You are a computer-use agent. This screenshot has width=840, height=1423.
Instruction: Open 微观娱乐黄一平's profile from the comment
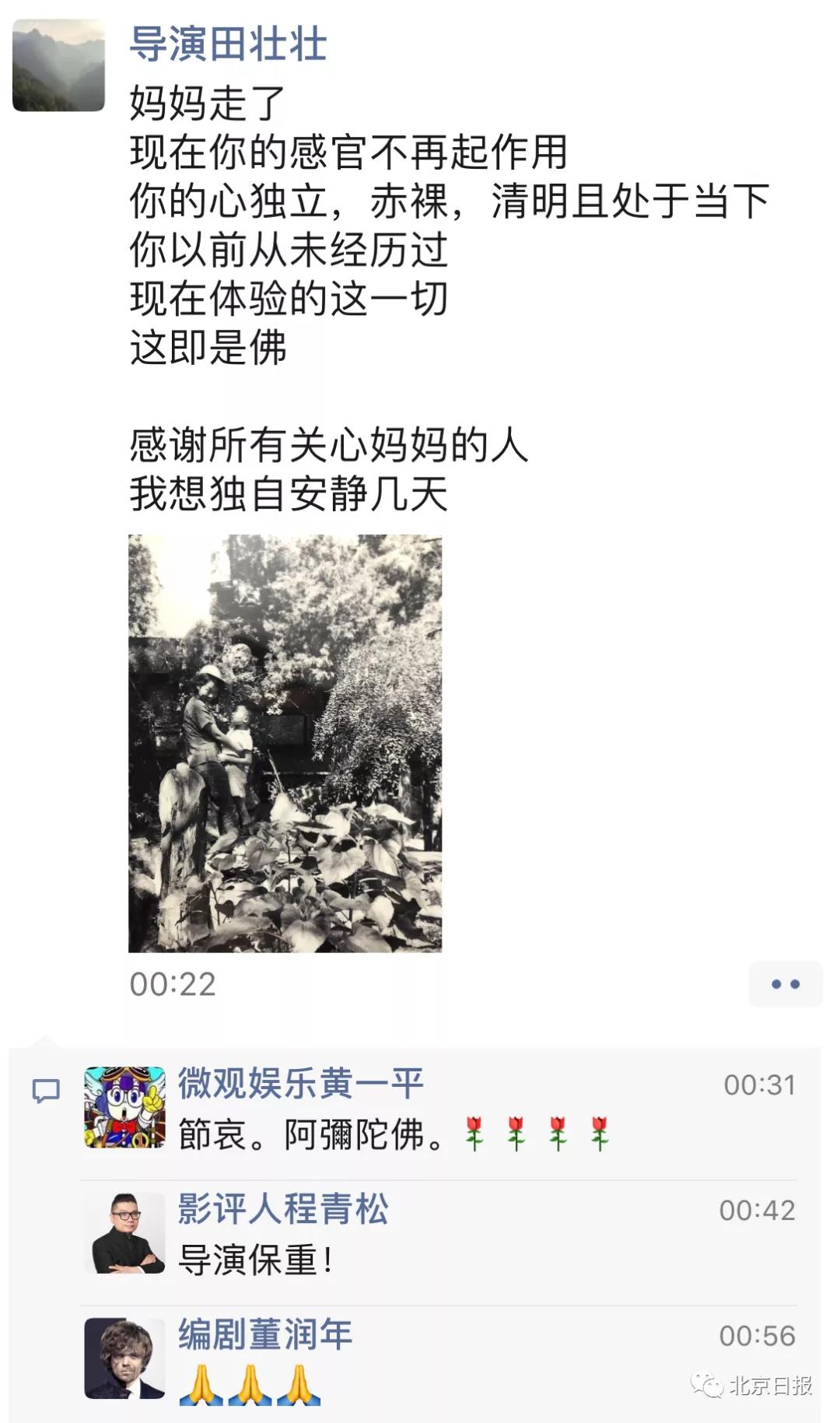tap(300, 1084)
